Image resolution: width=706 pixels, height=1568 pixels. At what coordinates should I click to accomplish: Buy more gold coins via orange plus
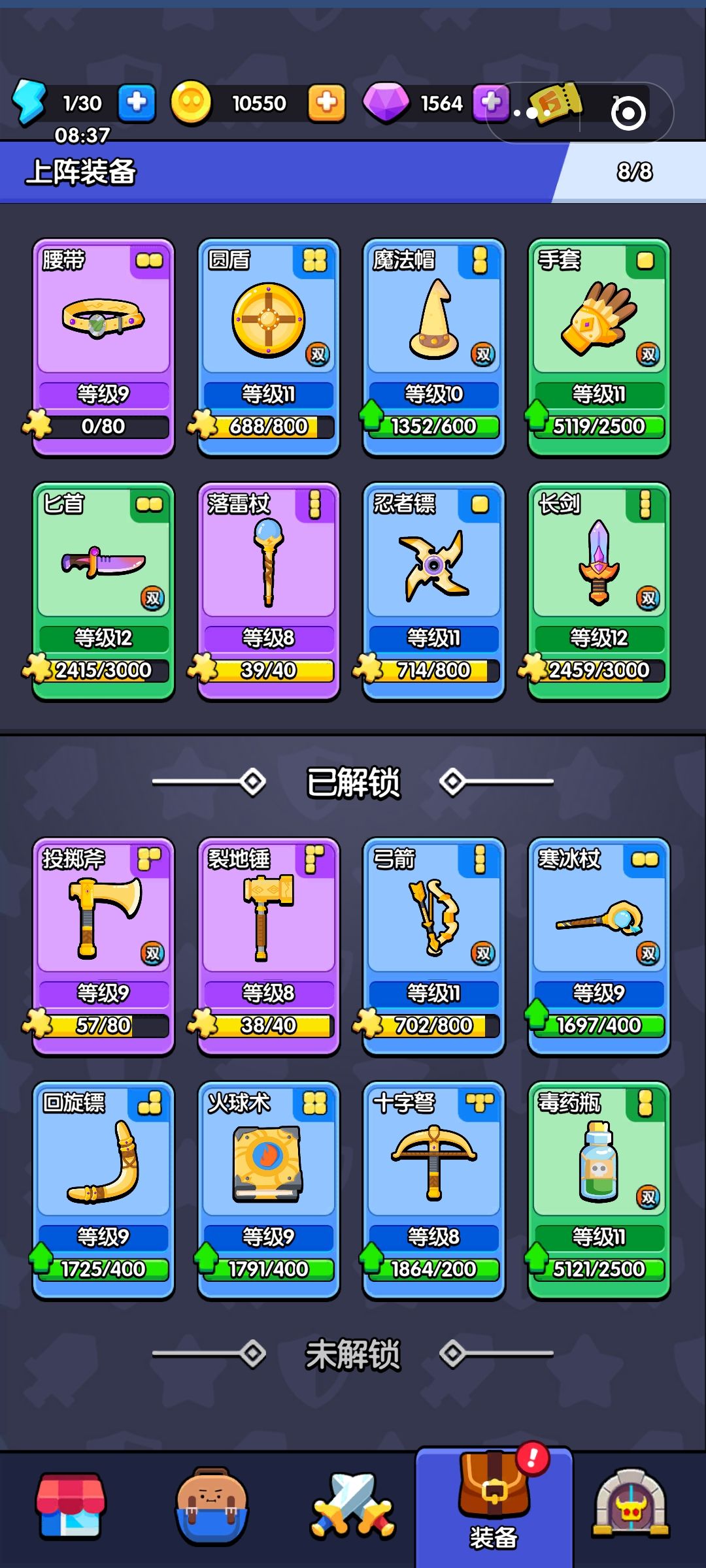coord(326,103)
